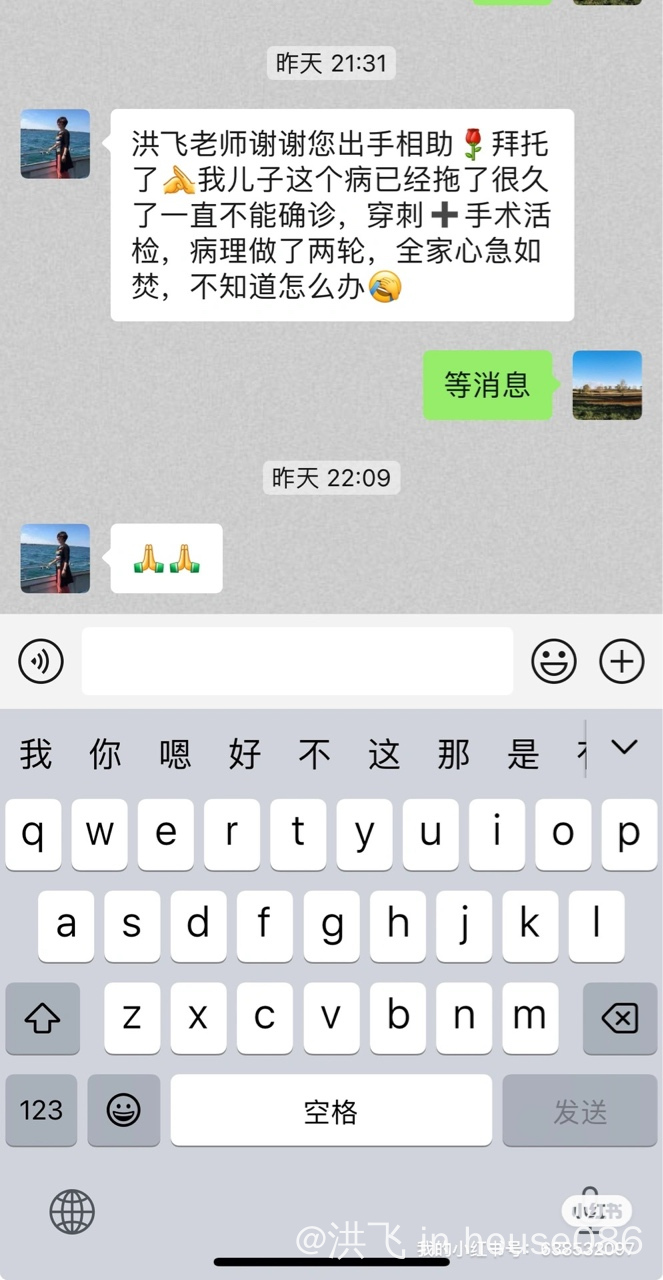Switch to voice message input

pyautogui.click(x=41, y=661)
